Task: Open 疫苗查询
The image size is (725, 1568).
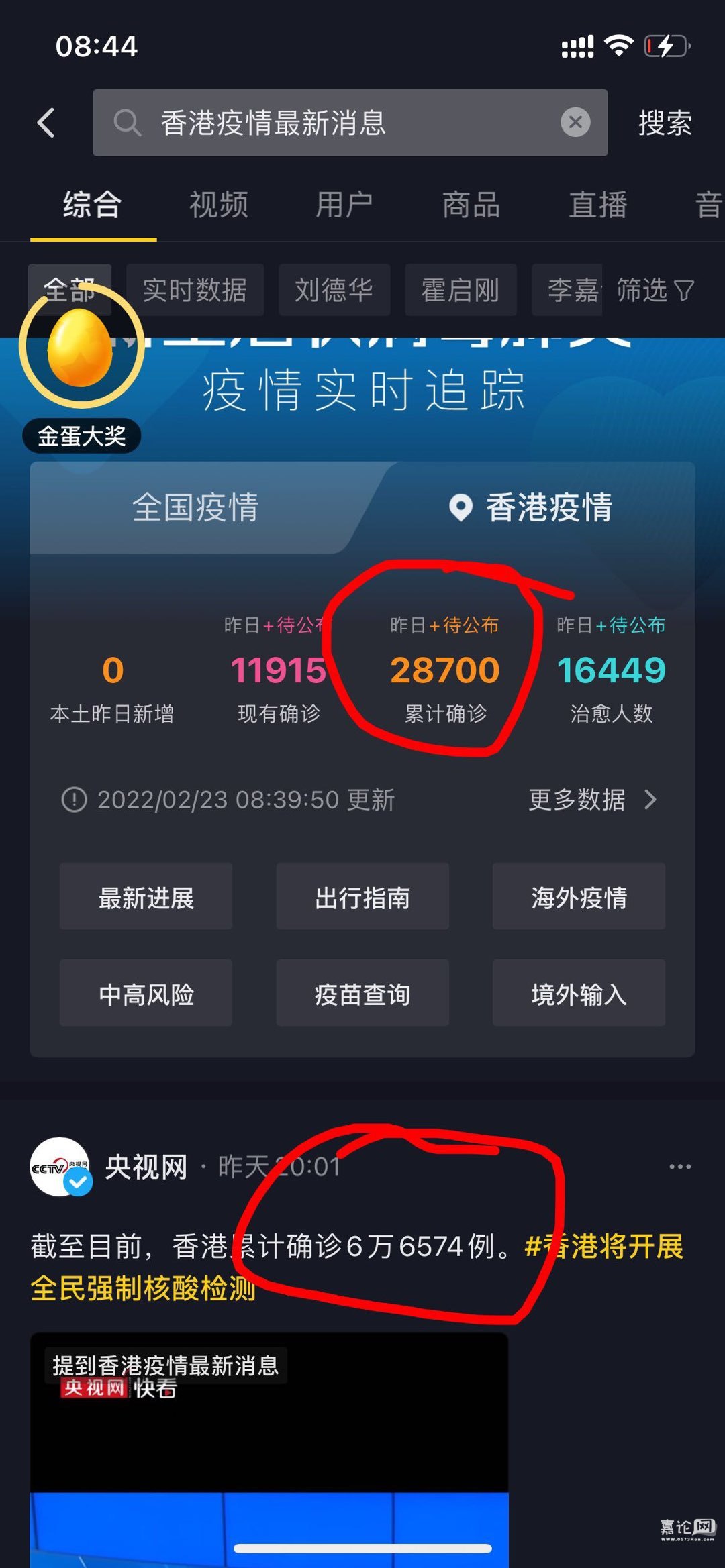Action: click(362, 994)
